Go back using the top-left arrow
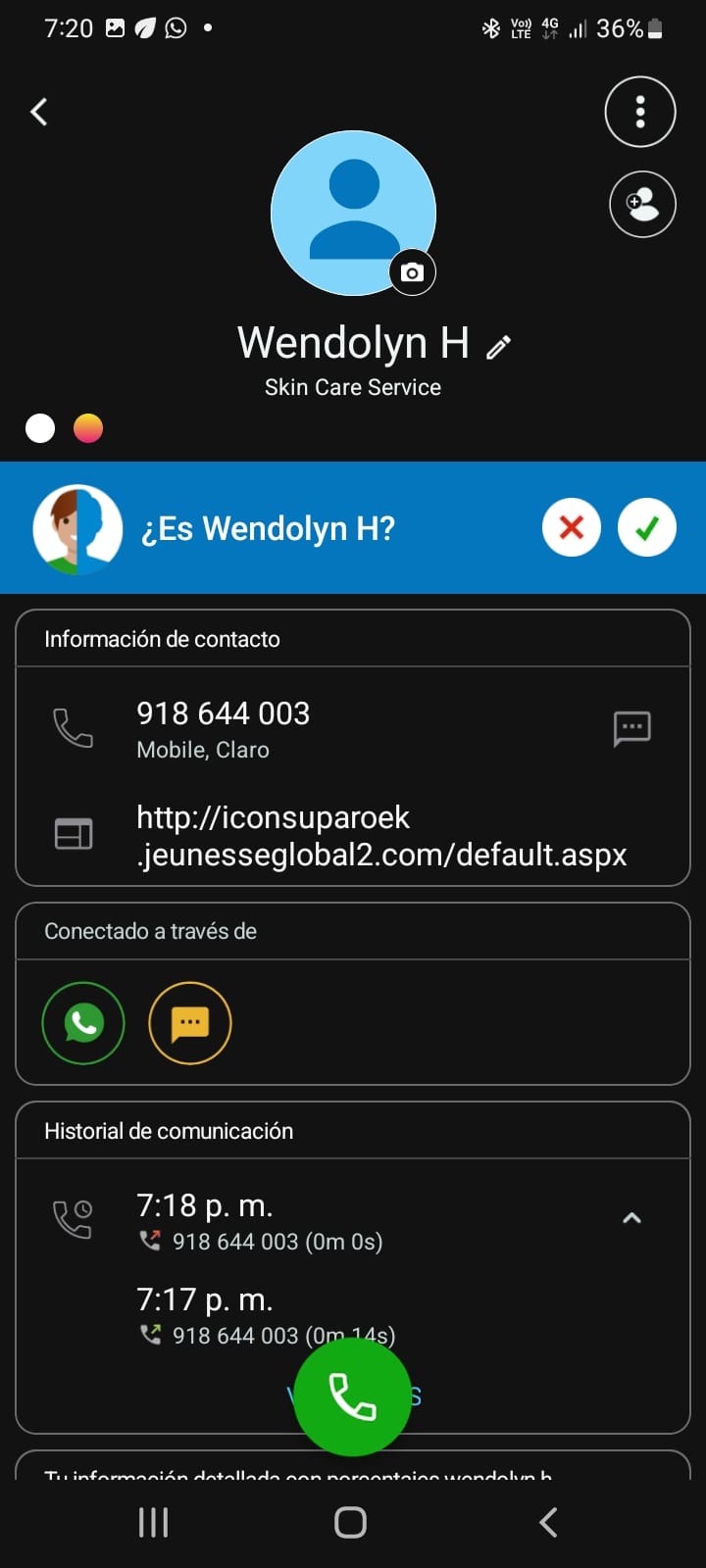 click(39, 112)
